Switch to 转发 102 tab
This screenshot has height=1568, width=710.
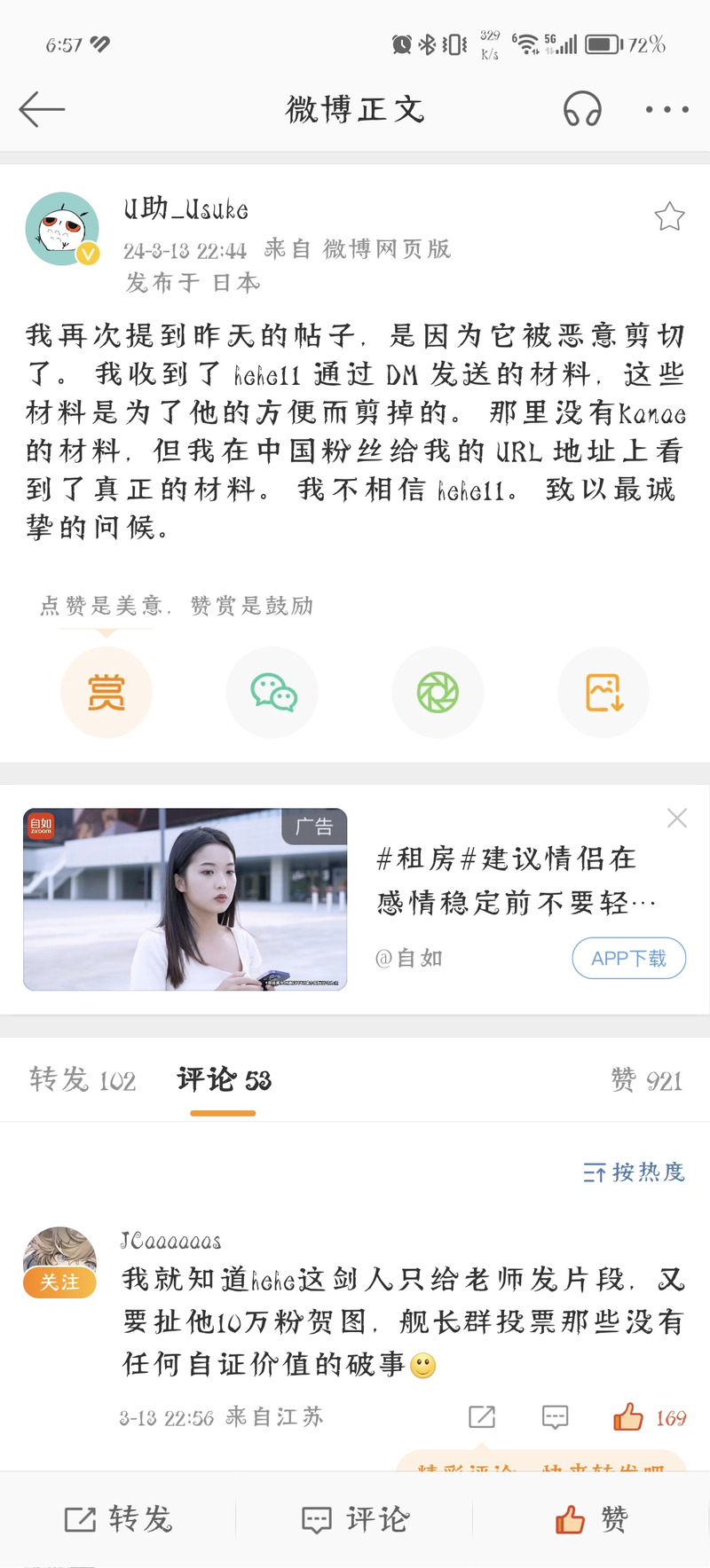point(83,1080)
